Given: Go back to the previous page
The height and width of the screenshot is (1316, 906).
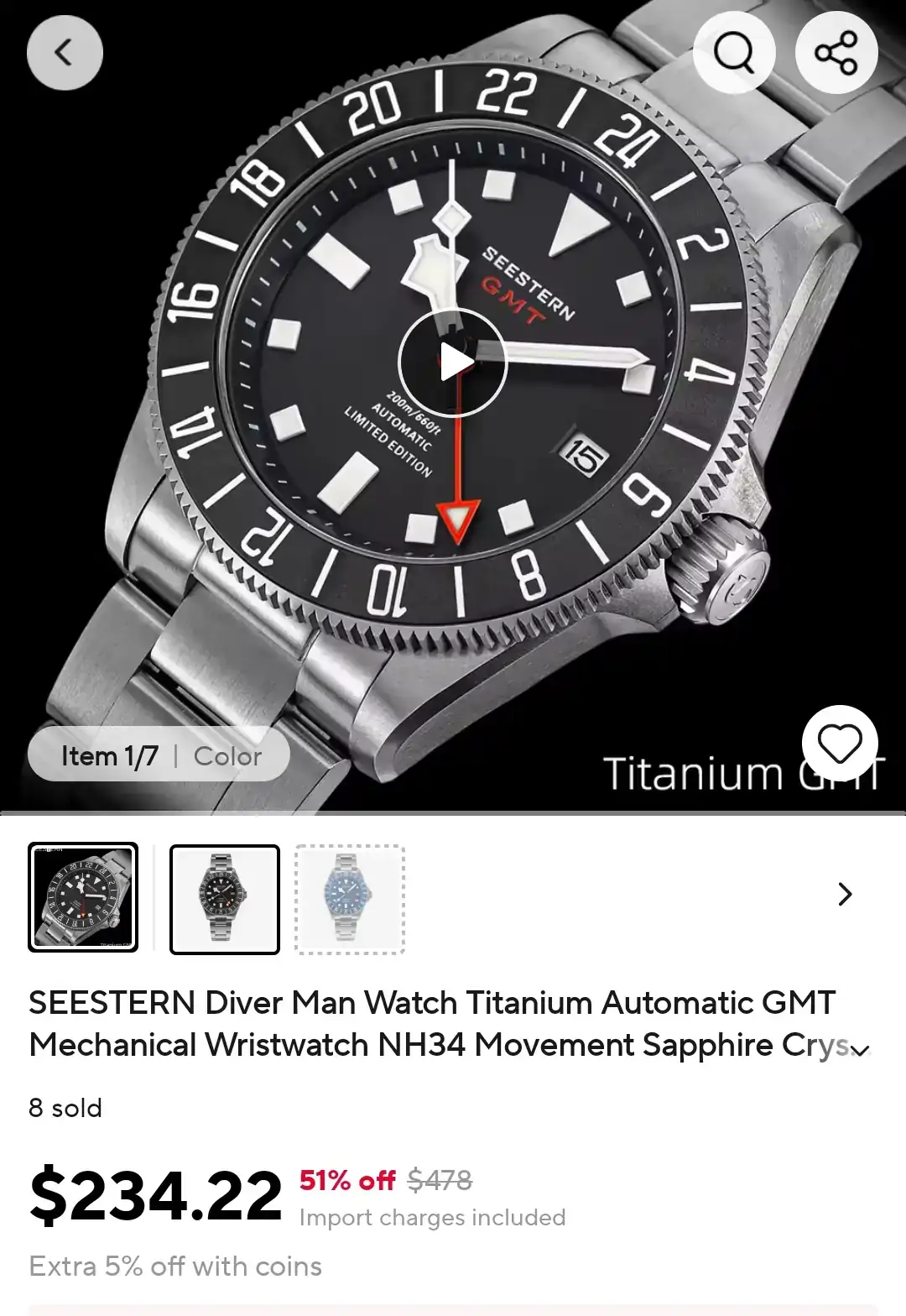Looking at the screenshot, I should pyautogui.click(x=65, y=53).
